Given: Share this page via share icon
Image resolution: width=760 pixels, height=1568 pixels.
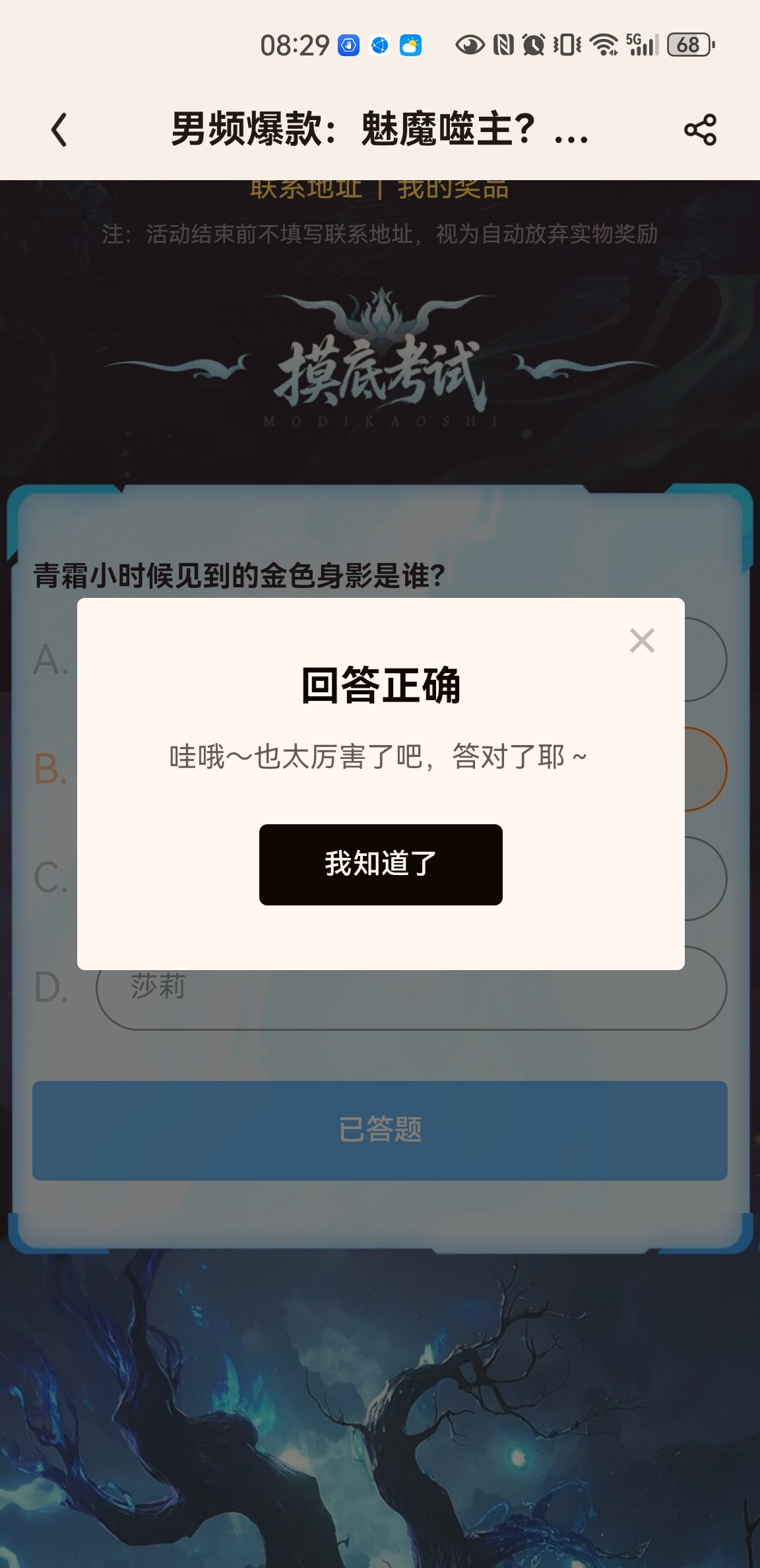Looking at the screenshot, I should [x=700, y=129].
